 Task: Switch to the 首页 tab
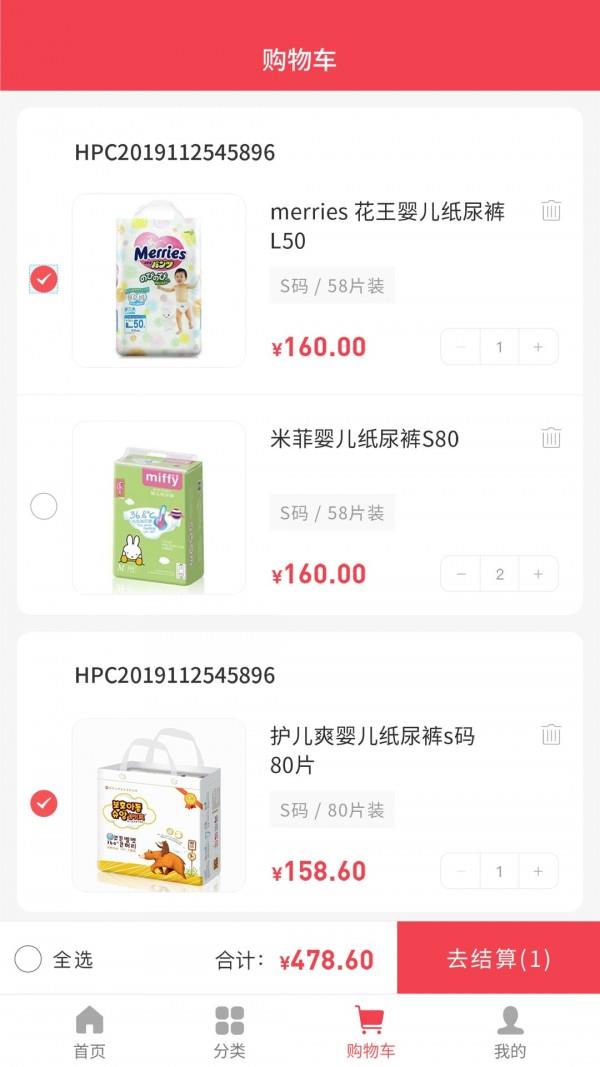tap(89, 1032)
